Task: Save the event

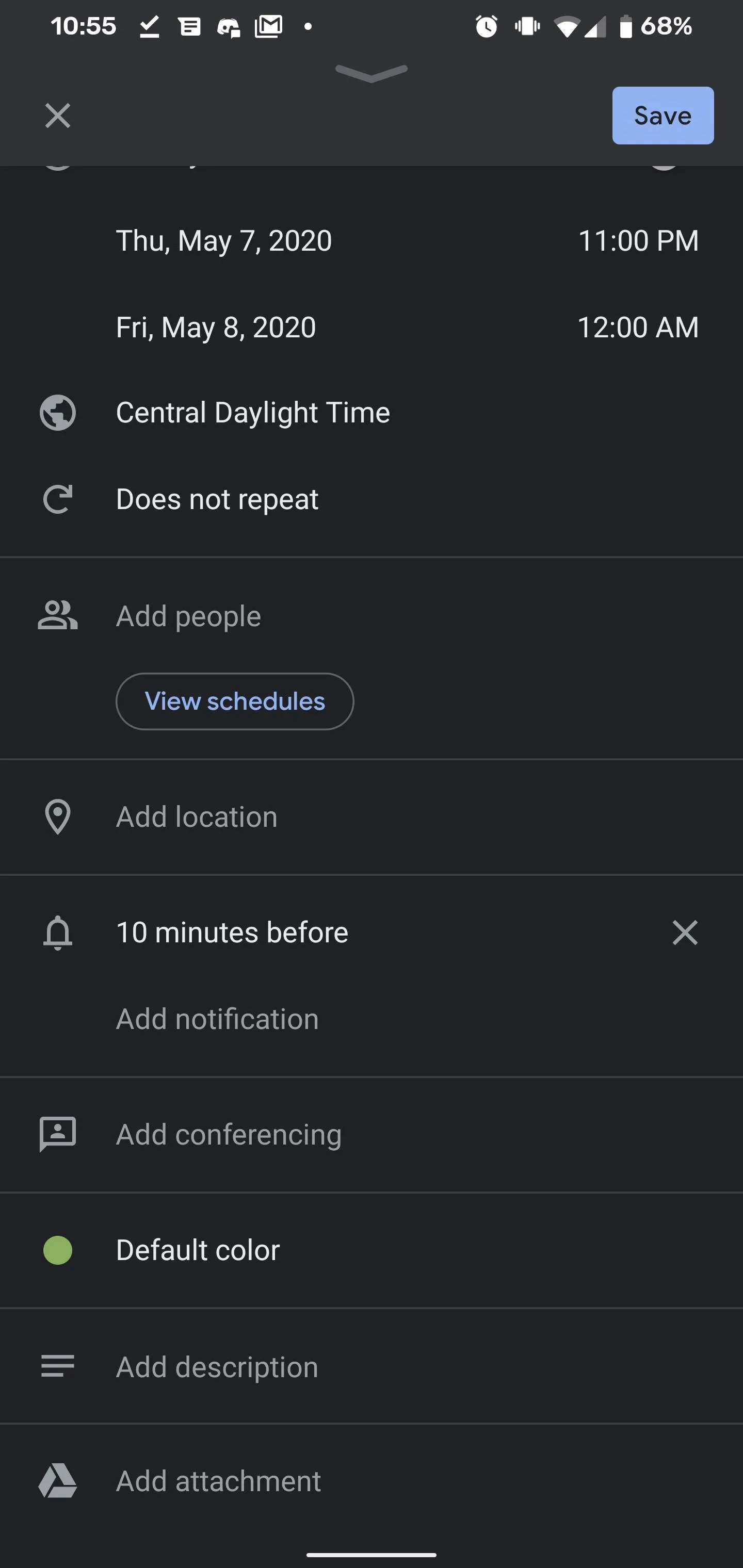Action: click(x=663, y=116)
